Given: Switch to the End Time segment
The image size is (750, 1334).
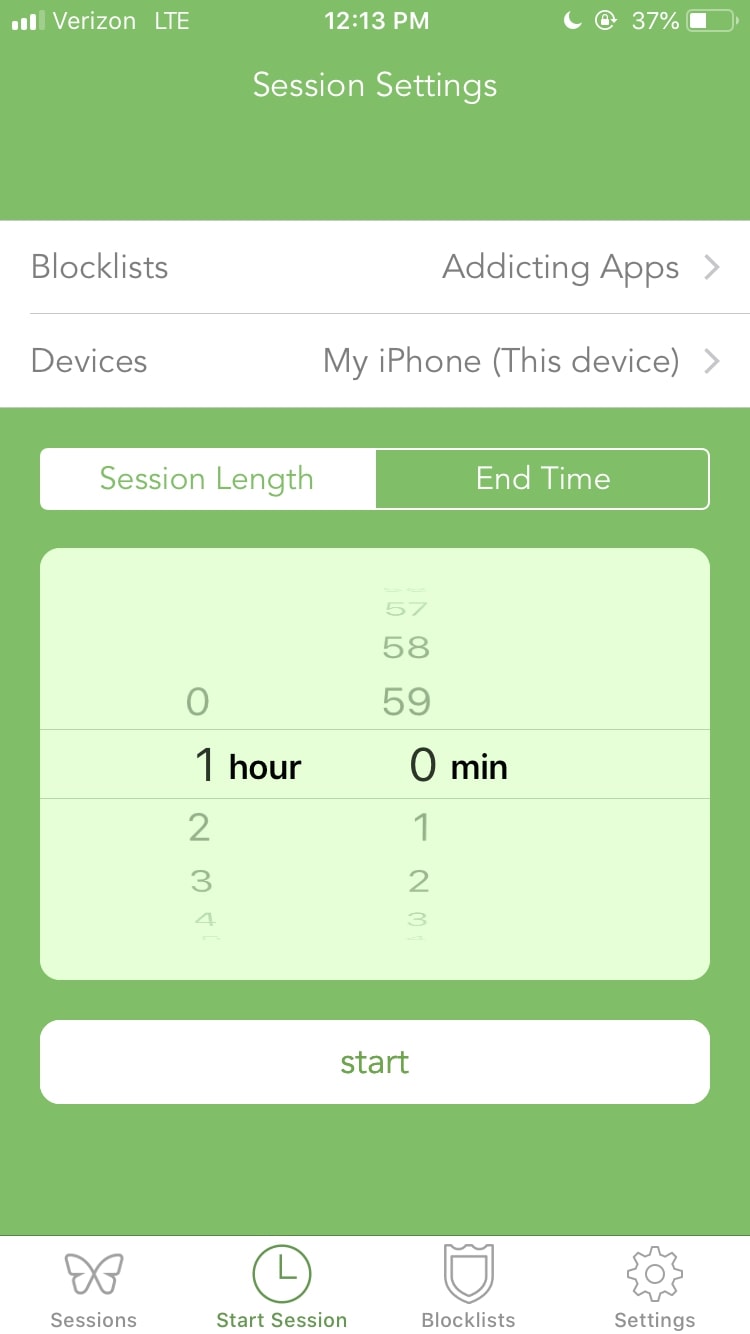Looking at the screenshot, I should point(542,479).
